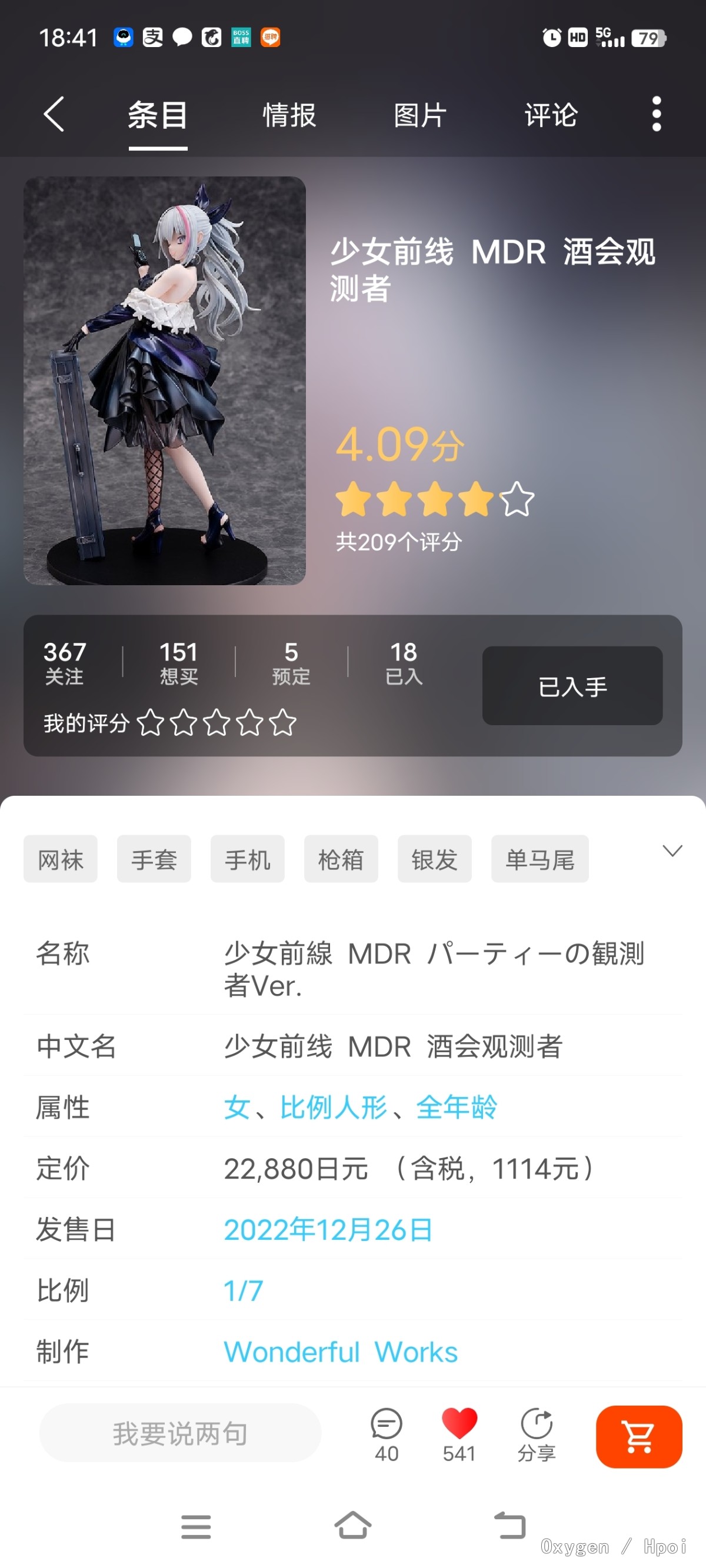Switch to the 评论 tab
The height and width of the screenshot is (1568, 706).
click(551, 115)
